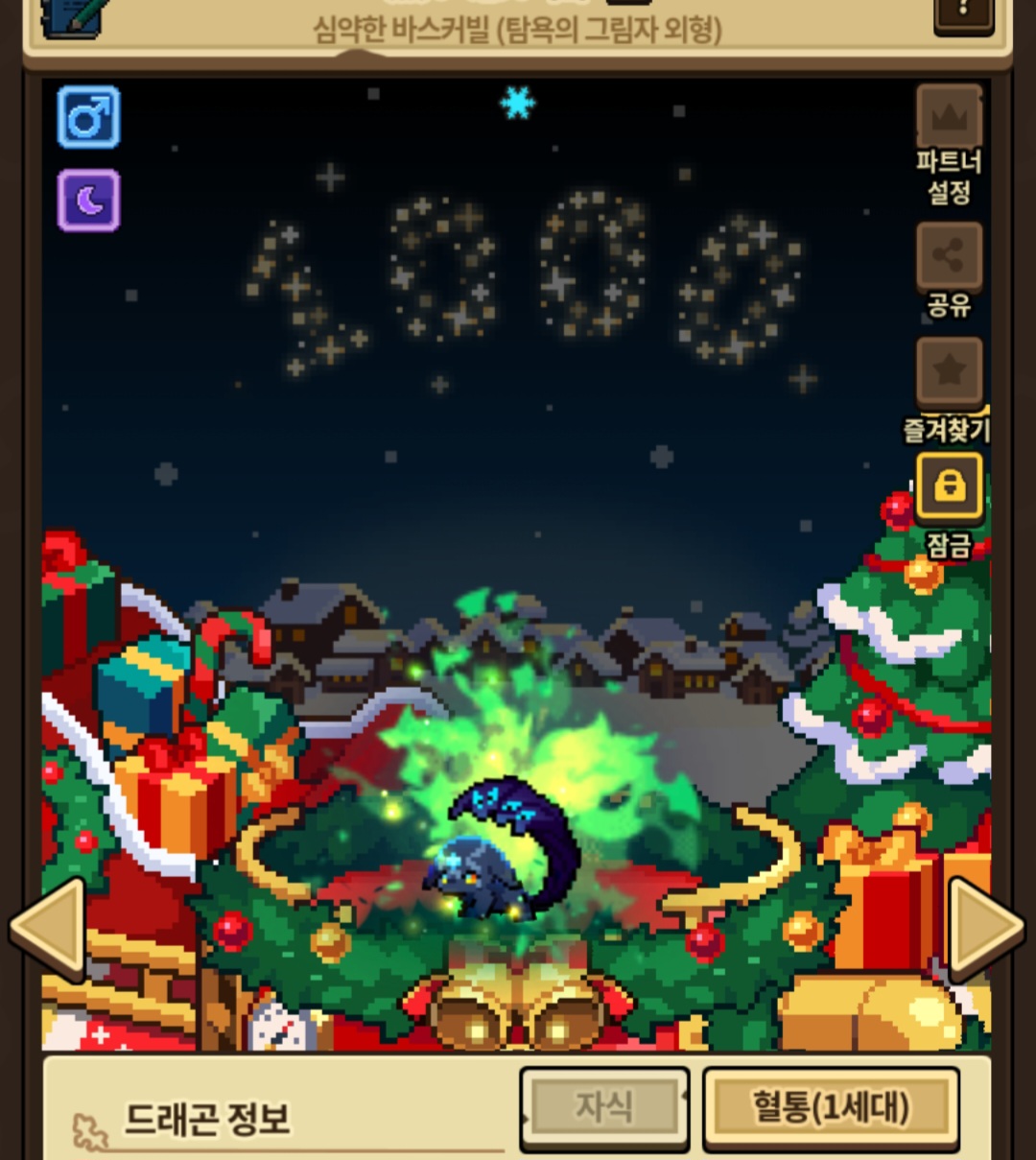Tap the purple moon icon
1036x1160 pixels.
tap(88, 201)
